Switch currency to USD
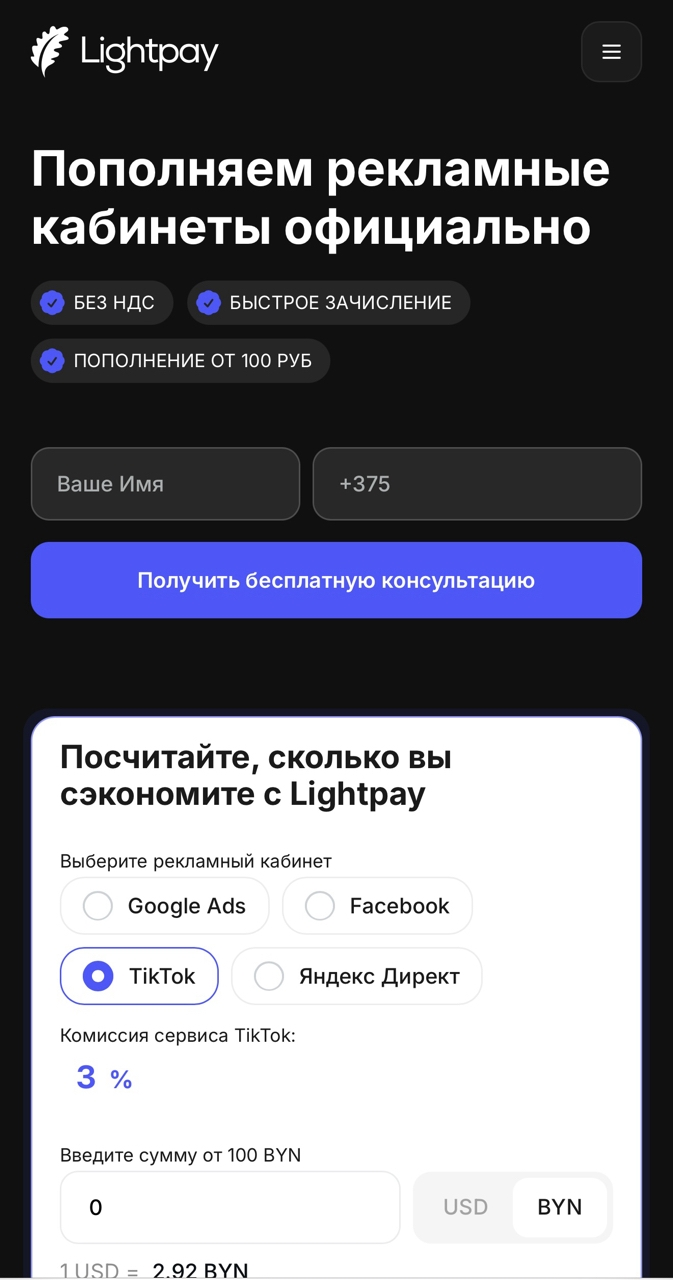The height and width of the screenshot is (1280, 673). [465, 1207]
